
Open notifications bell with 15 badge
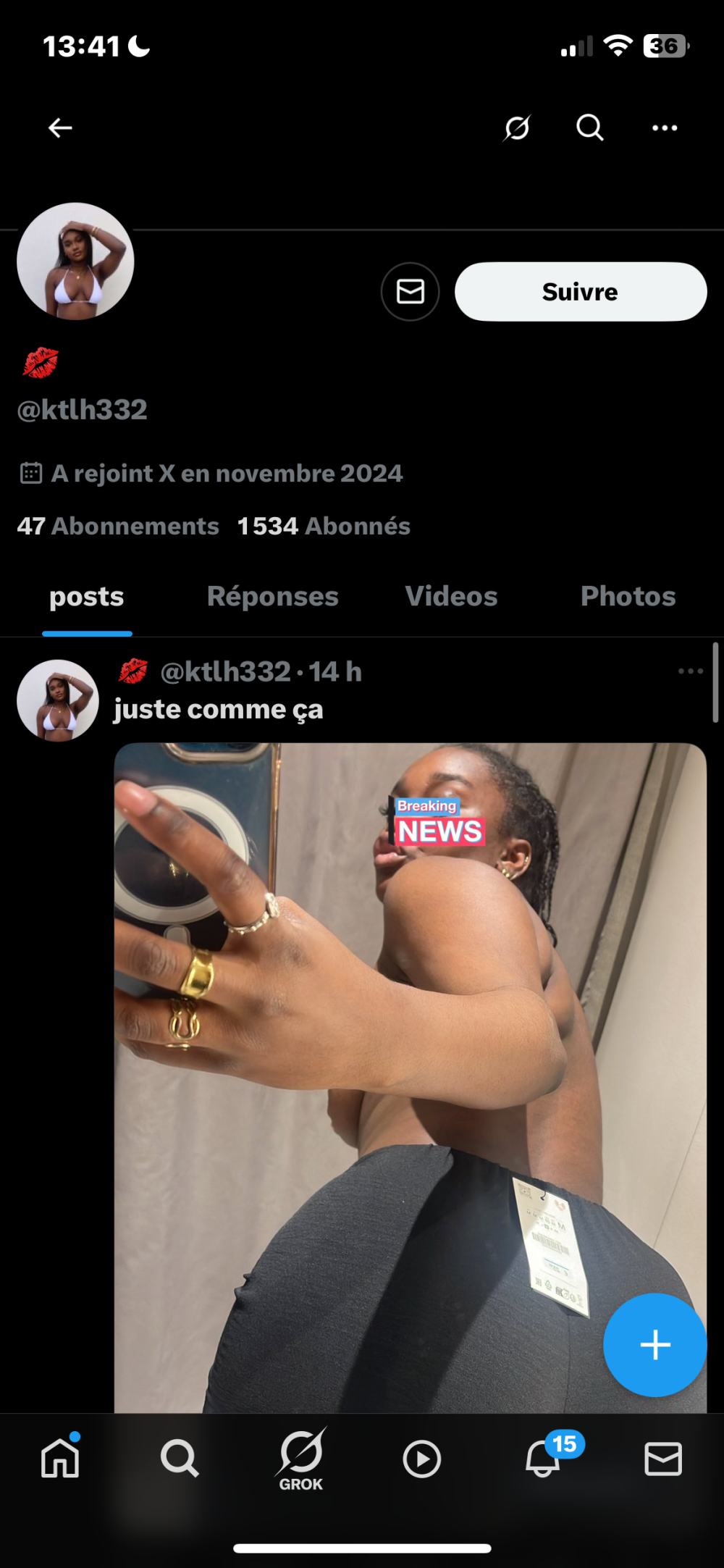543,1458
